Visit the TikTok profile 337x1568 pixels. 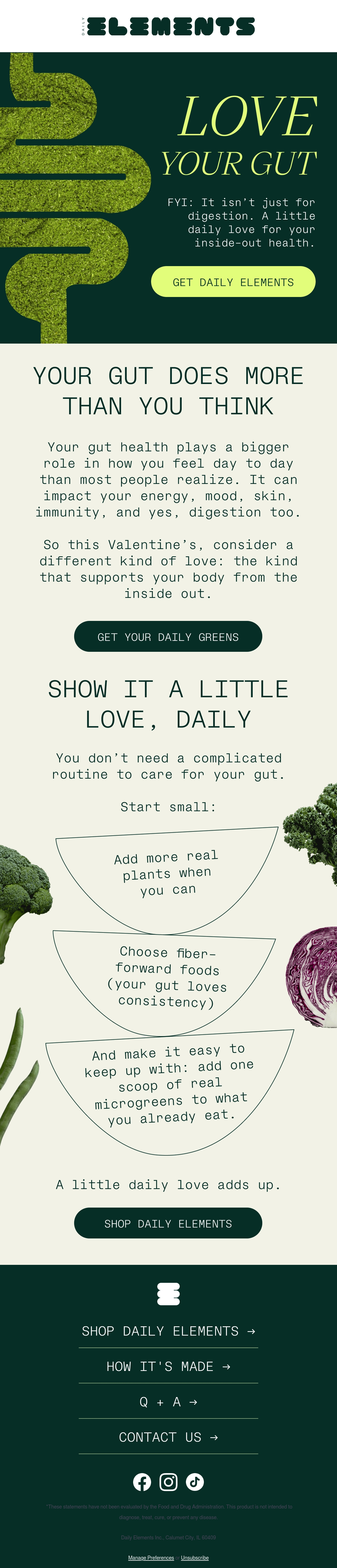tap(195, 1482)
